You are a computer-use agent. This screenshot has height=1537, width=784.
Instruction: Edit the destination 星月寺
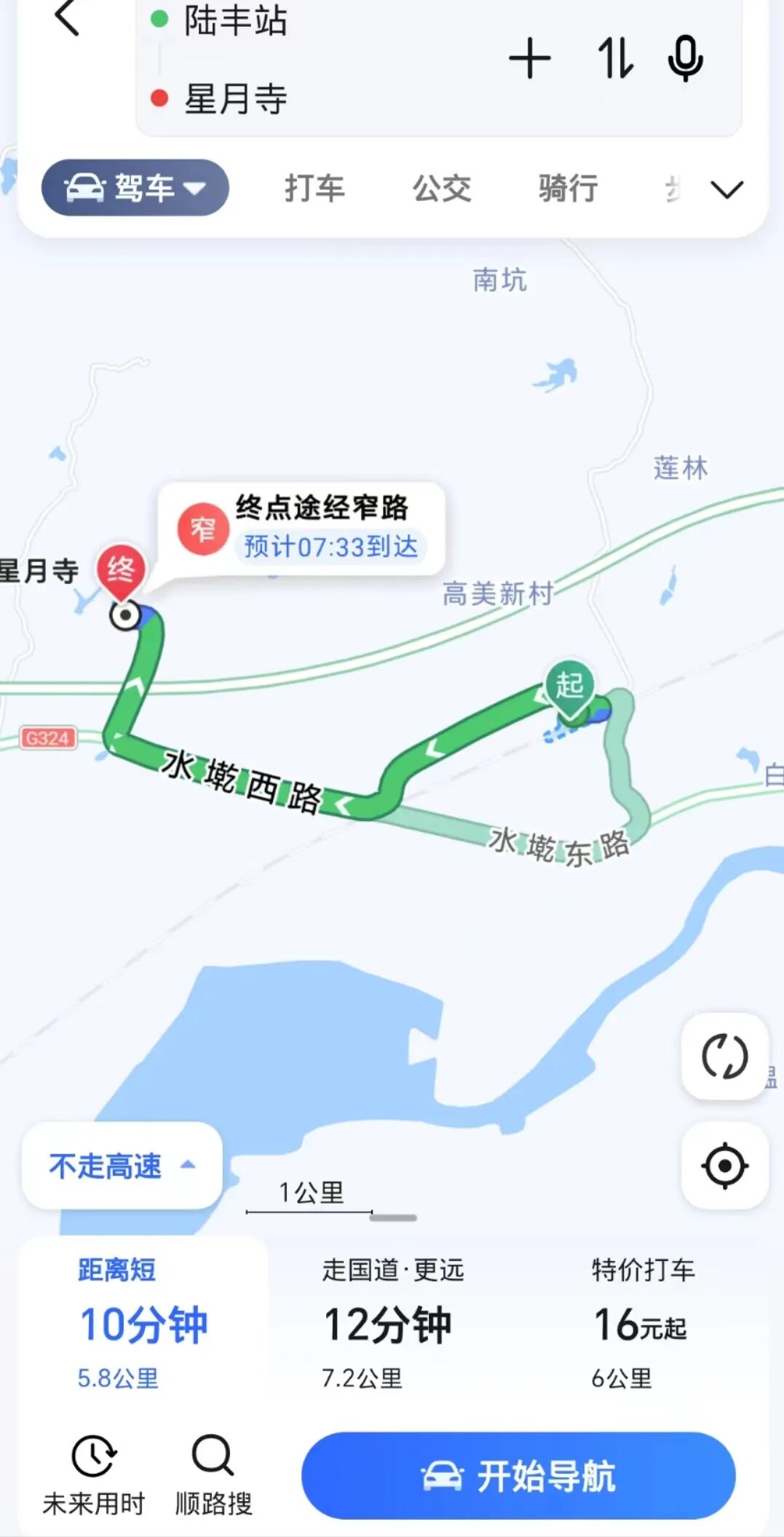pos(234,98)
